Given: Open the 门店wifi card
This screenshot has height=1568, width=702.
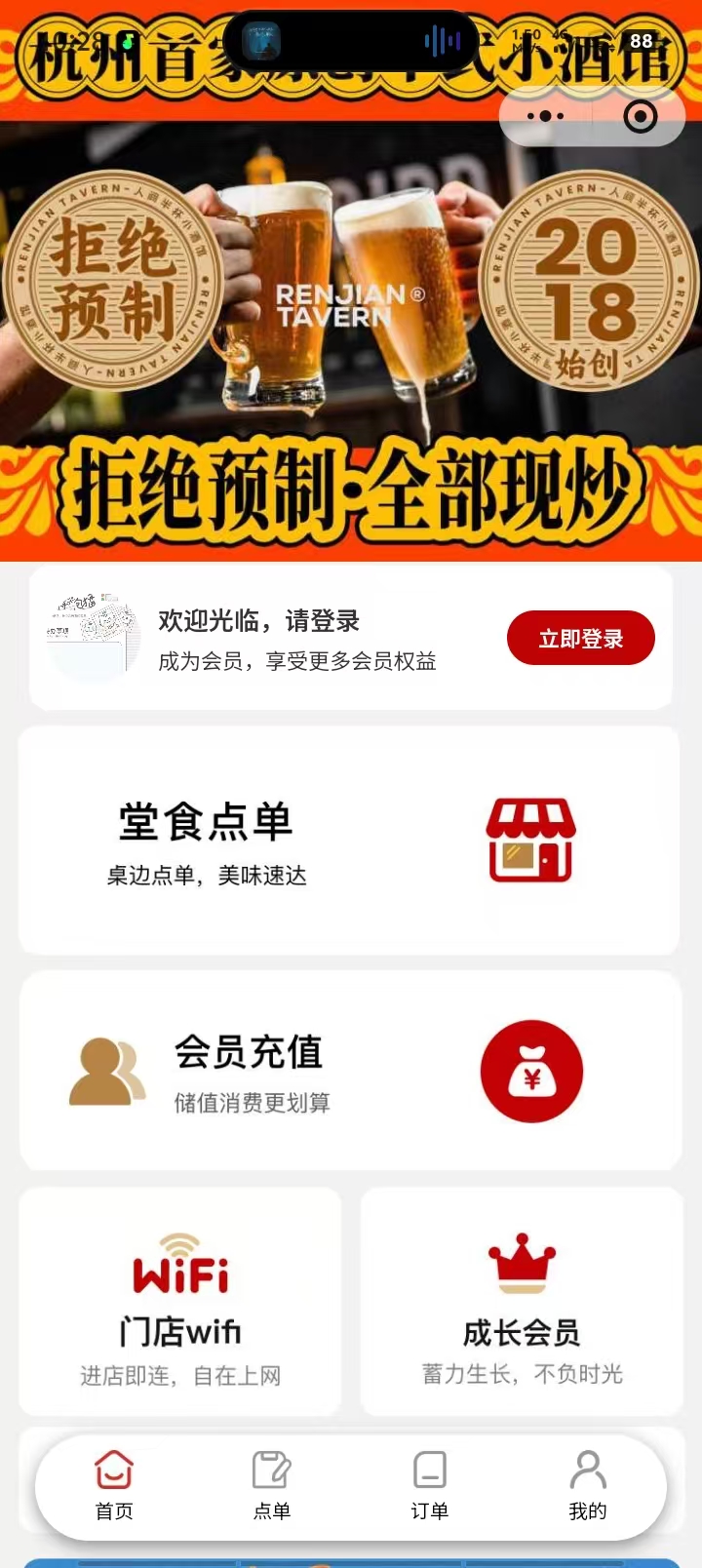Looking at the screenshot, I should click(180, 1302).
